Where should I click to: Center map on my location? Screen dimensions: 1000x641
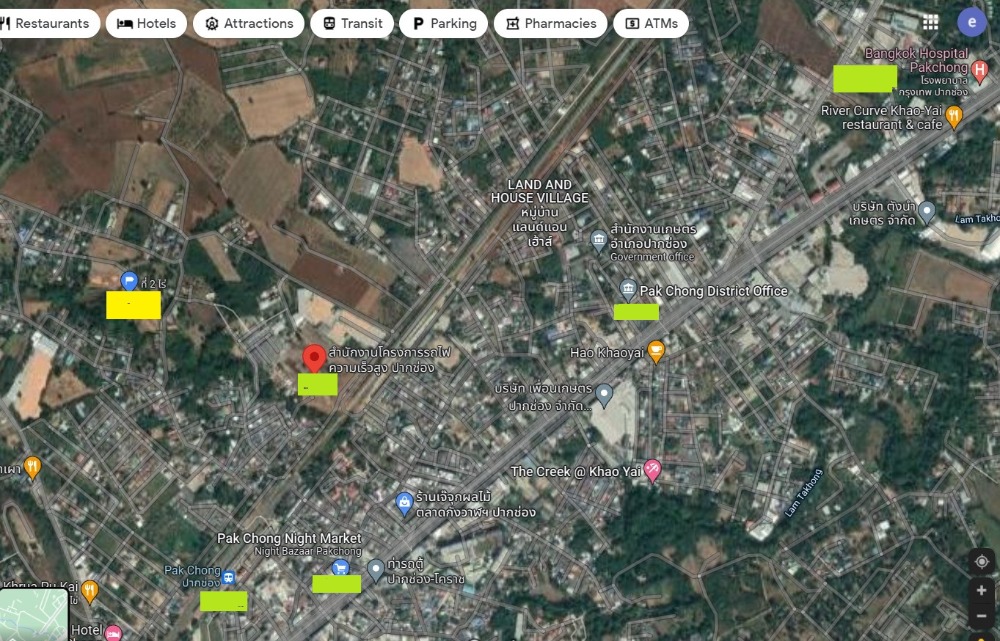pos(982,562)
